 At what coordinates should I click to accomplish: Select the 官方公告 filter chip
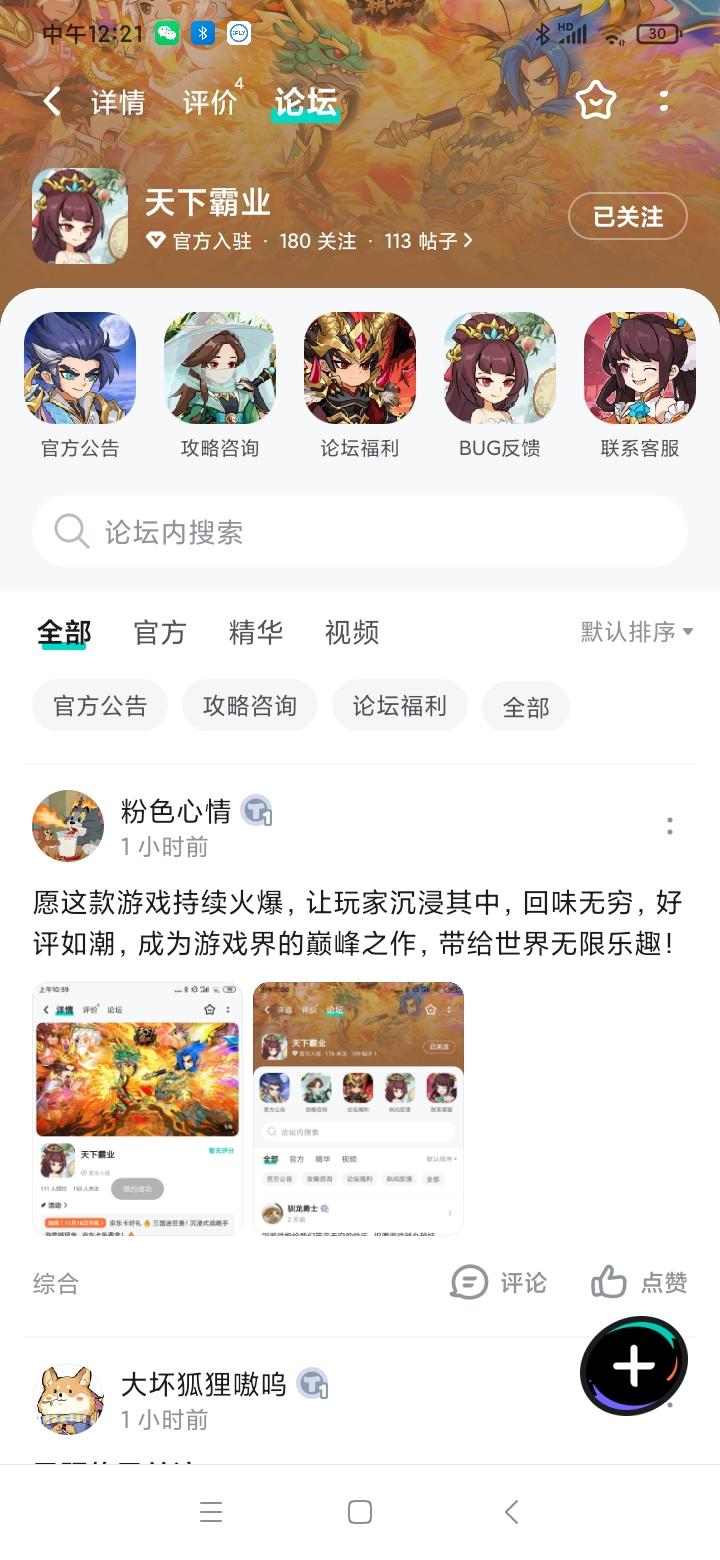click(99, 706)
